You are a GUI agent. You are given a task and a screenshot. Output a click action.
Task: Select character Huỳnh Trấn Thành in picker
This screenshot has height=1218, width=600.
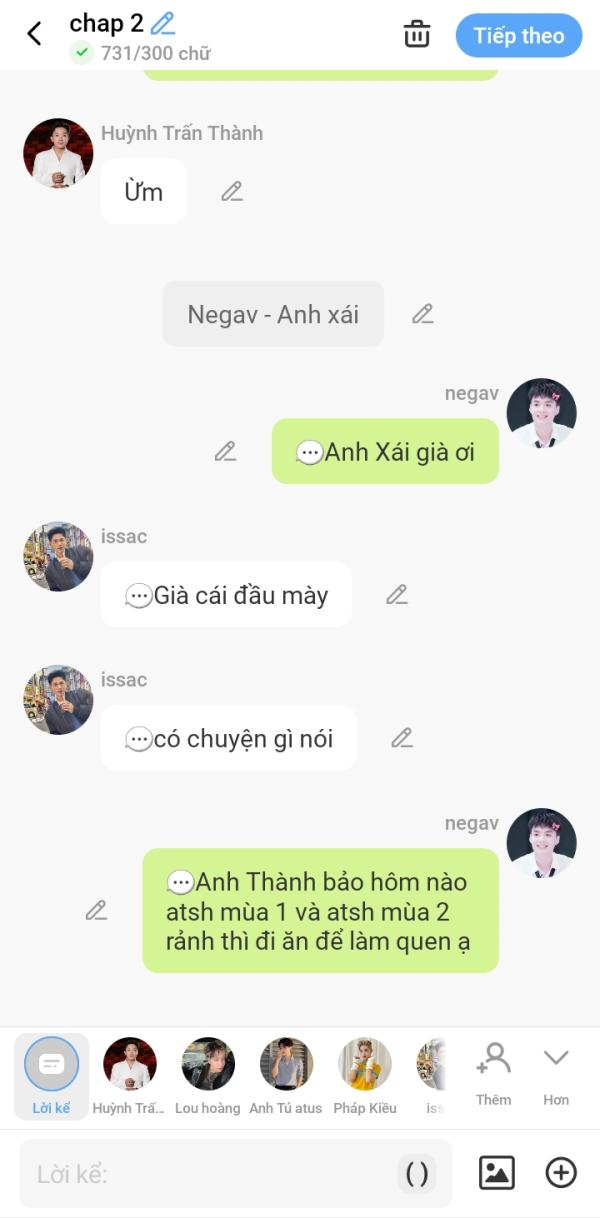[129, 1076]
